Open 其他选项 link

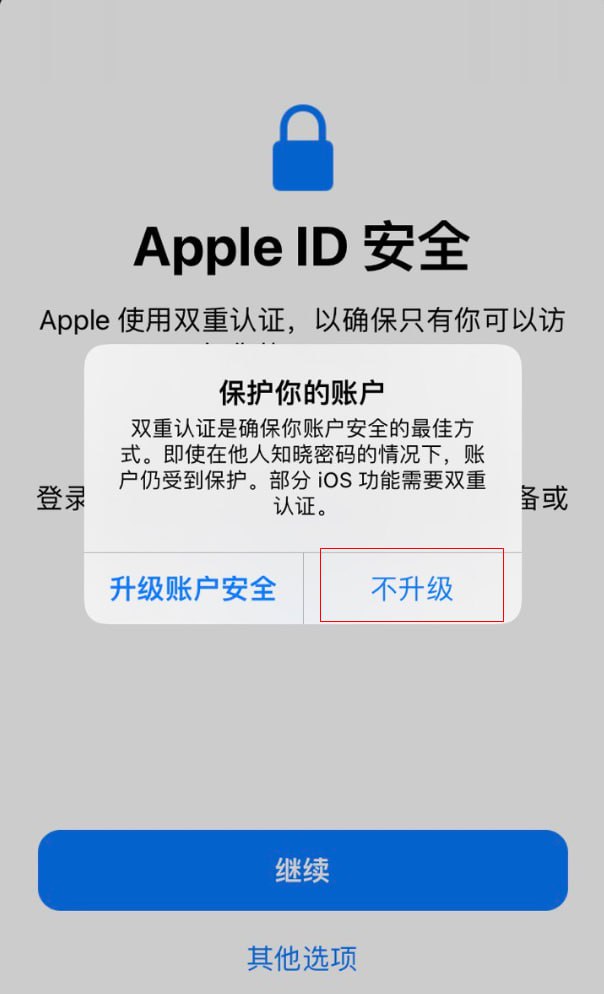tap(302, 958)
